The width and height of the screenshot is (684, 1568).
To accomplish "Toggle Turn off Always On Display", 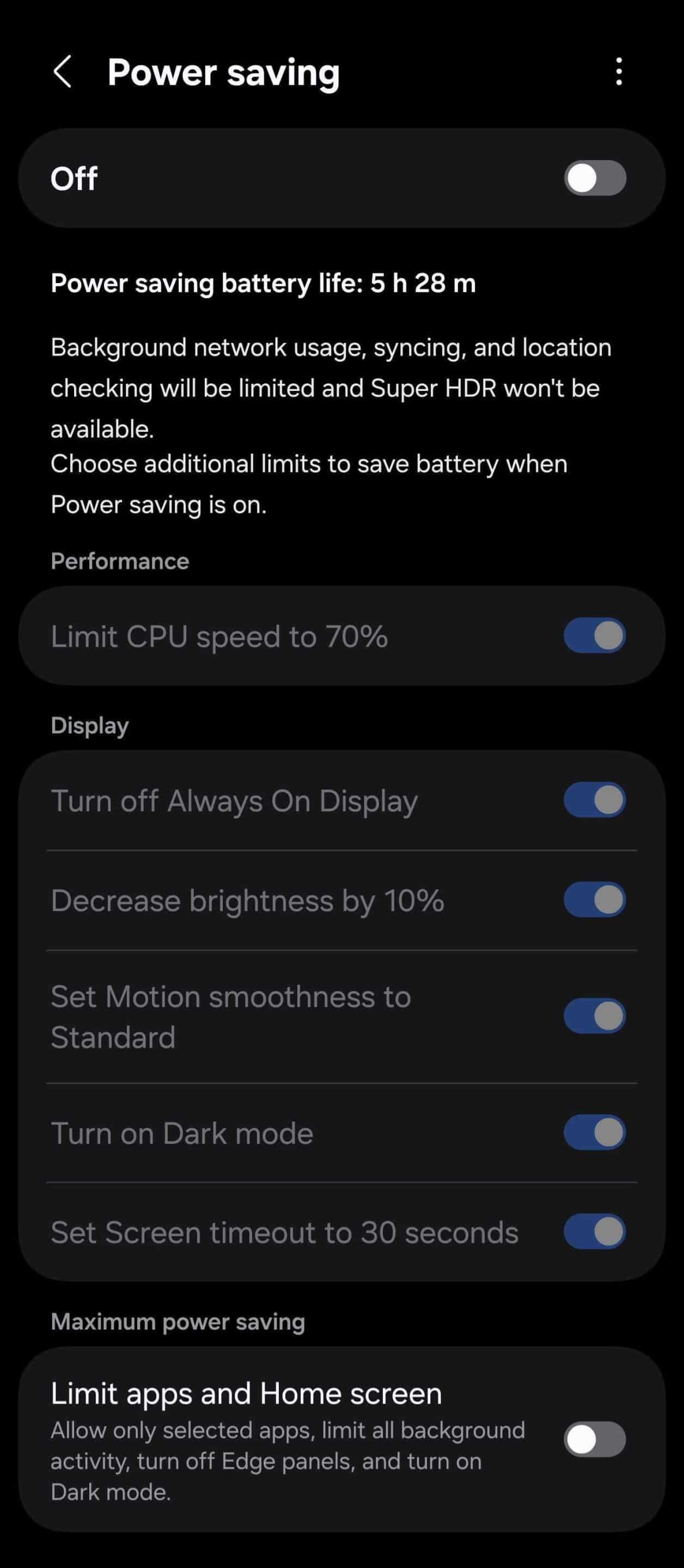I will 595,800.
